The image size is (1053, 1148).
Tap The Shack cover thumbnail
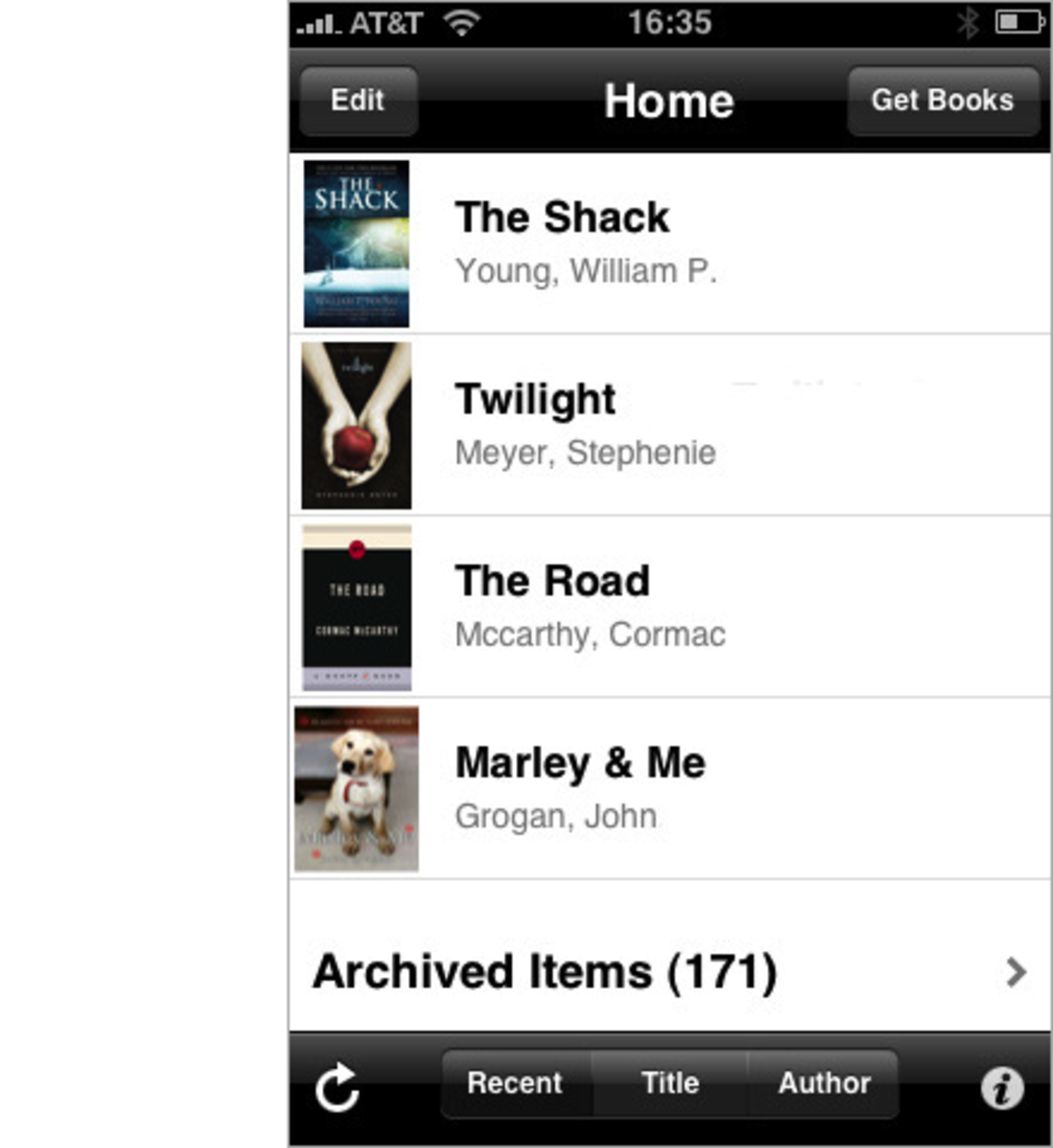coord(357,243)
